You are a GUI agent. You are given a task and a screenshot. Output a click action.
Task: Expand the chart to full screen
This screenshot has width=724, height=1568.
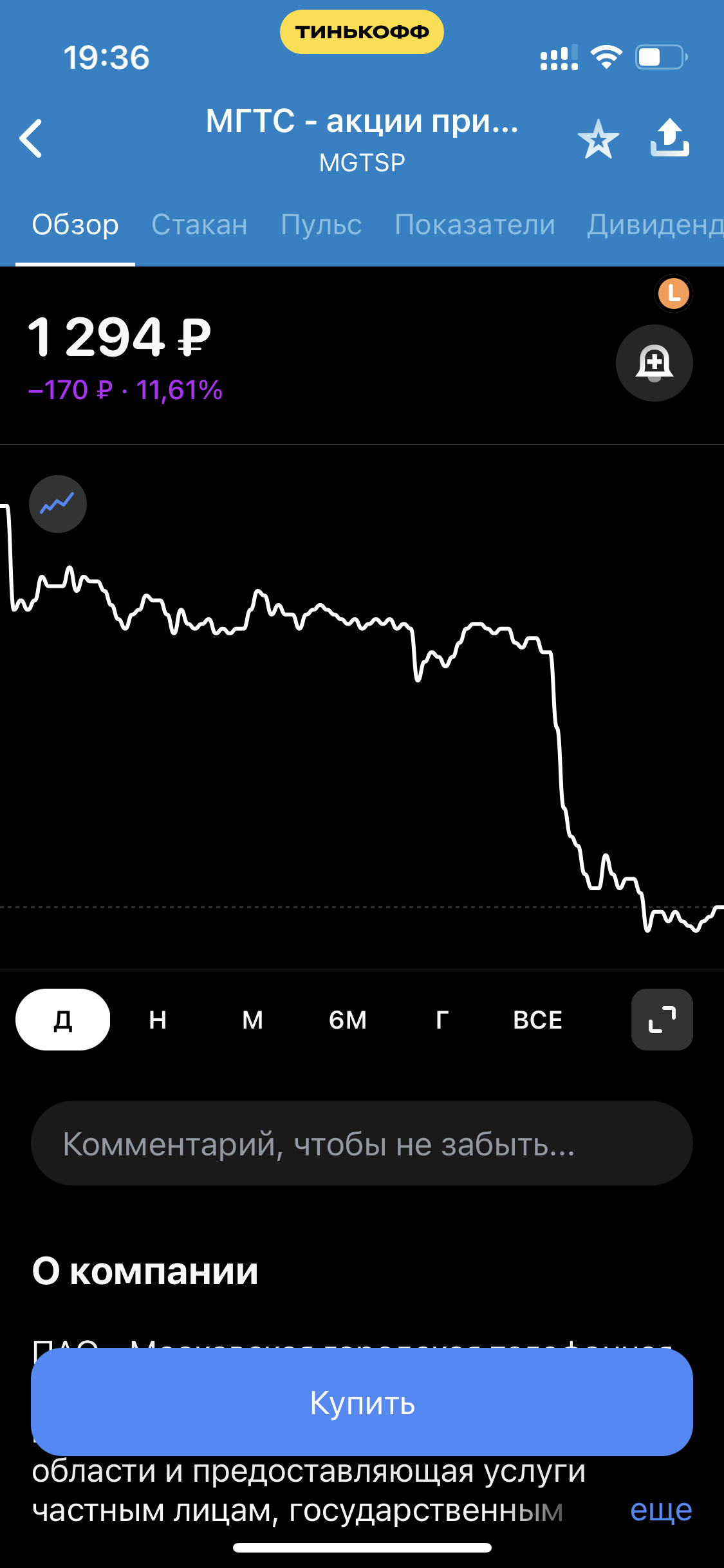click(662, 1020)
